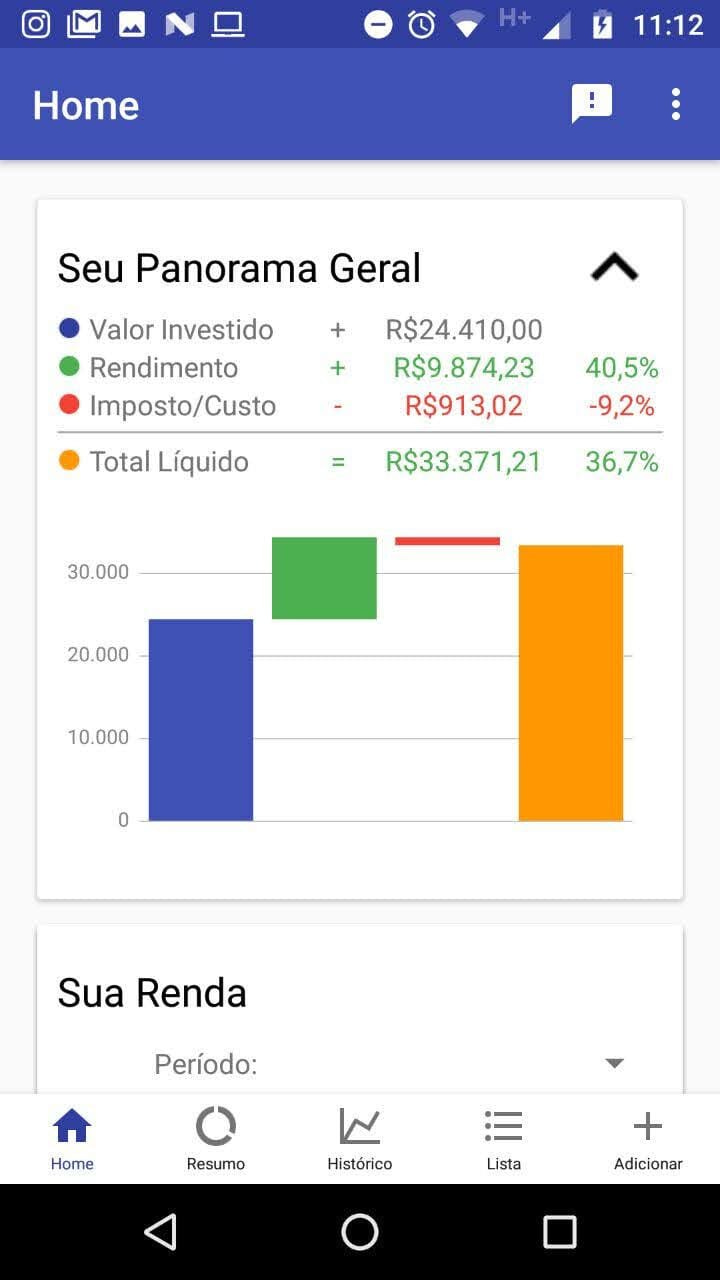Image resolution: width=720 pixels, height=1280 pixels.
Task: Select the Home tab
Action: [x=72, y=1139]
